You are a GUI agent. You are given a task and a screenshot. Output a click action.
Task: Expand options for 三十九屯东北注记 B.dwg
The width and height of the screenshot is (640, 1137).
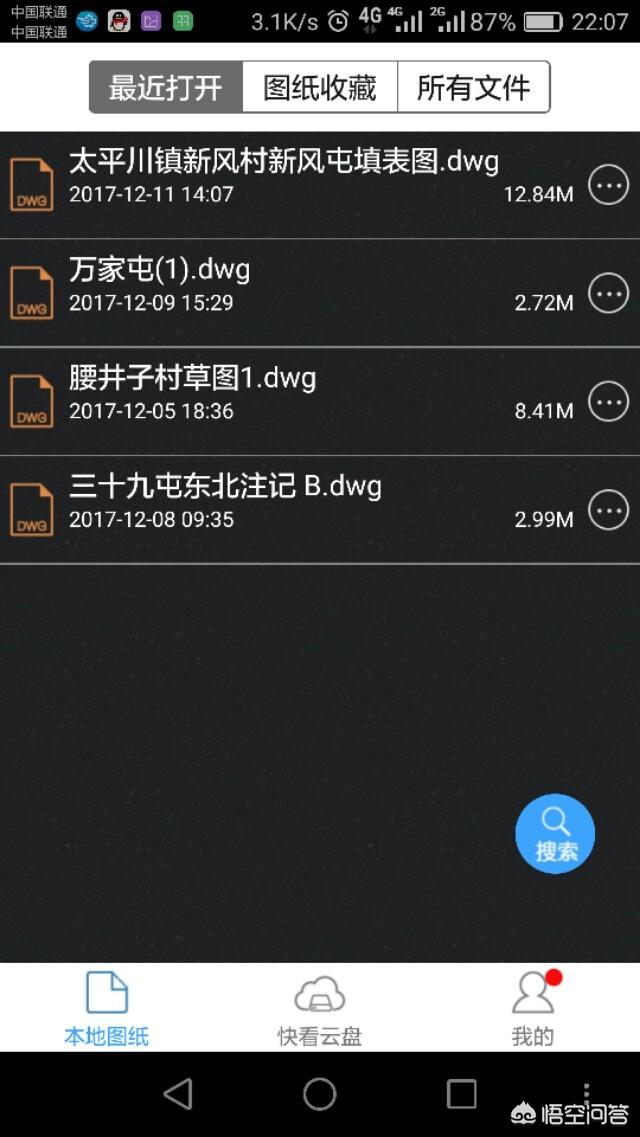point(608,509)
